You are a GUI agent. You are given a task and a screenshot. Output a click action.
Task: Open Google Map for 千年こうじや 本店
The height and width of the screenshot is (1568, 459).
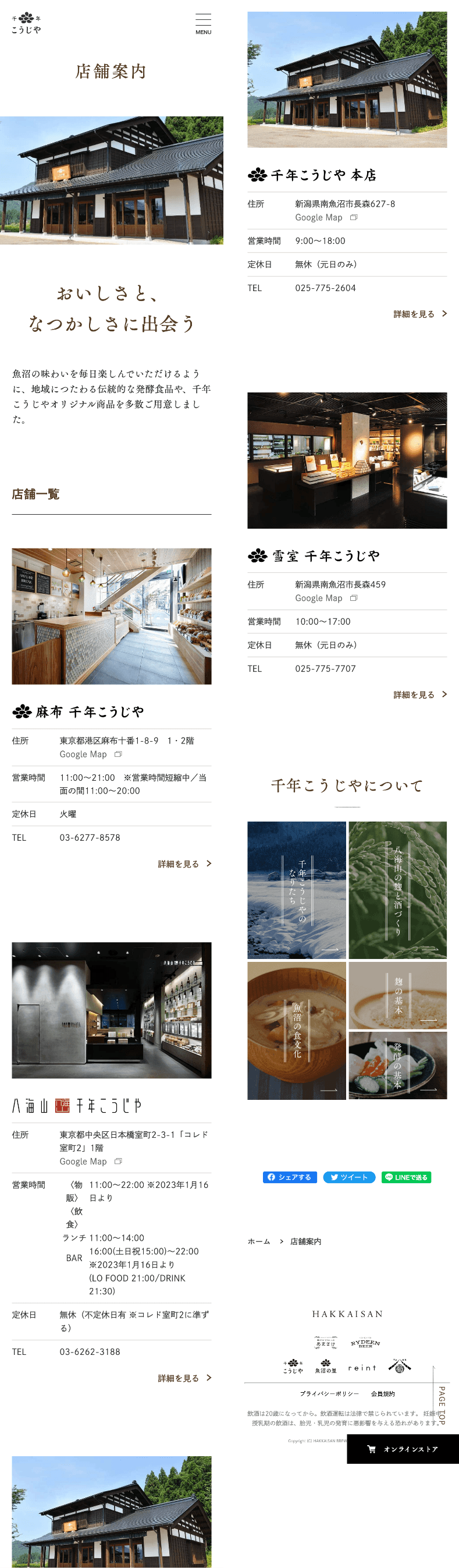[319, 217]
